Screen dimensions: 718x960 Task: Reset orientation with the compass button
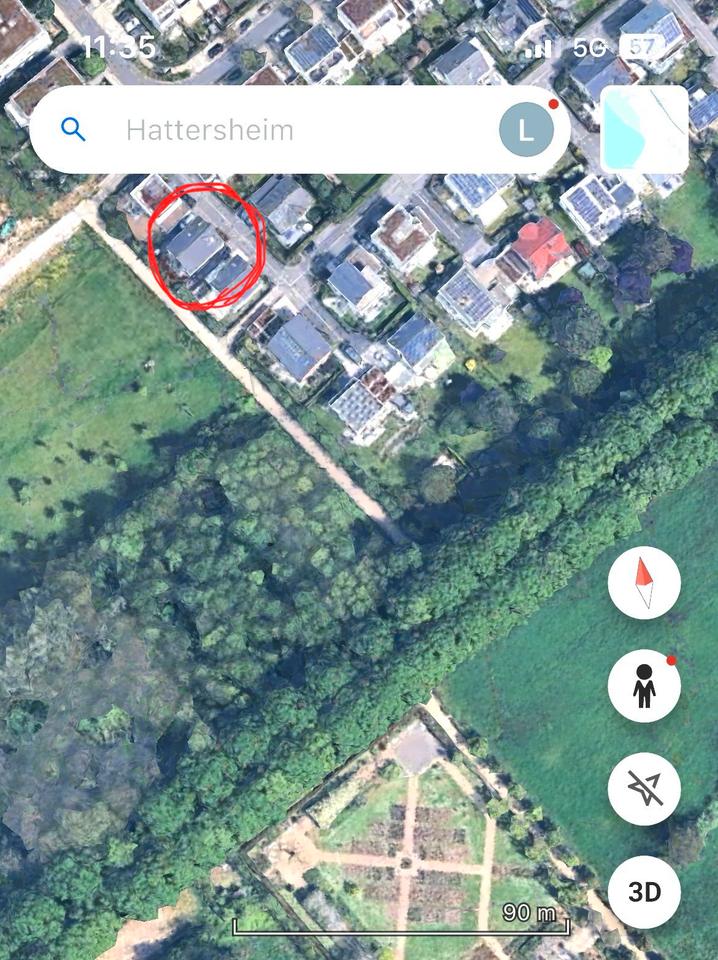644,583
